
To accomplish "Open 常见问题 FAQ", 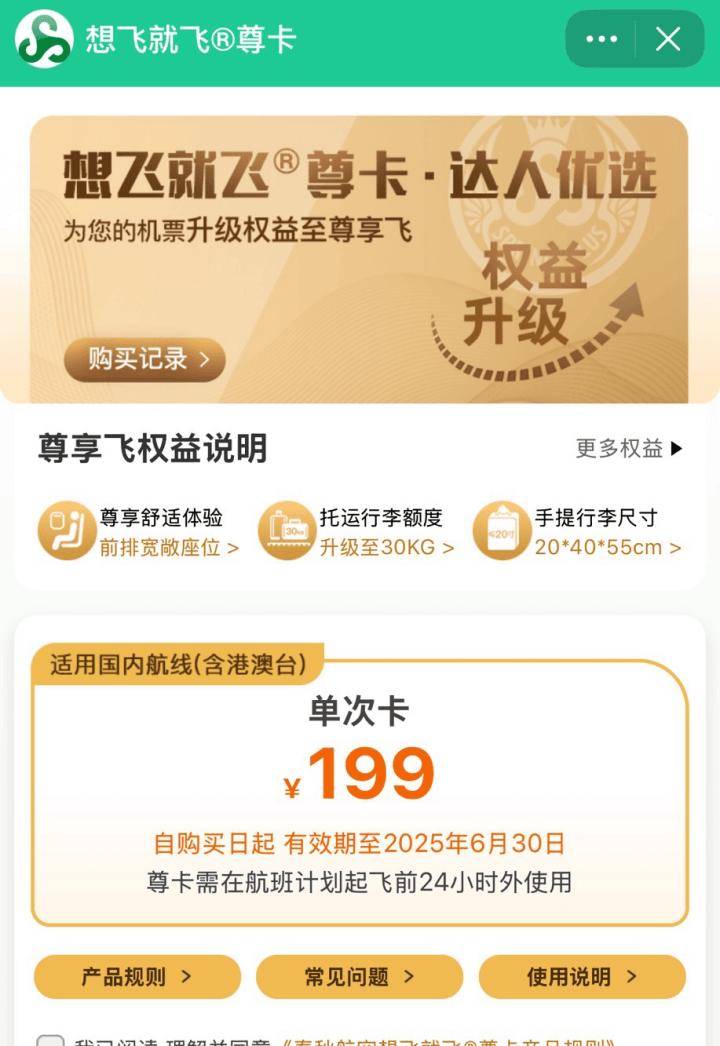I will [x=359, y=977].
